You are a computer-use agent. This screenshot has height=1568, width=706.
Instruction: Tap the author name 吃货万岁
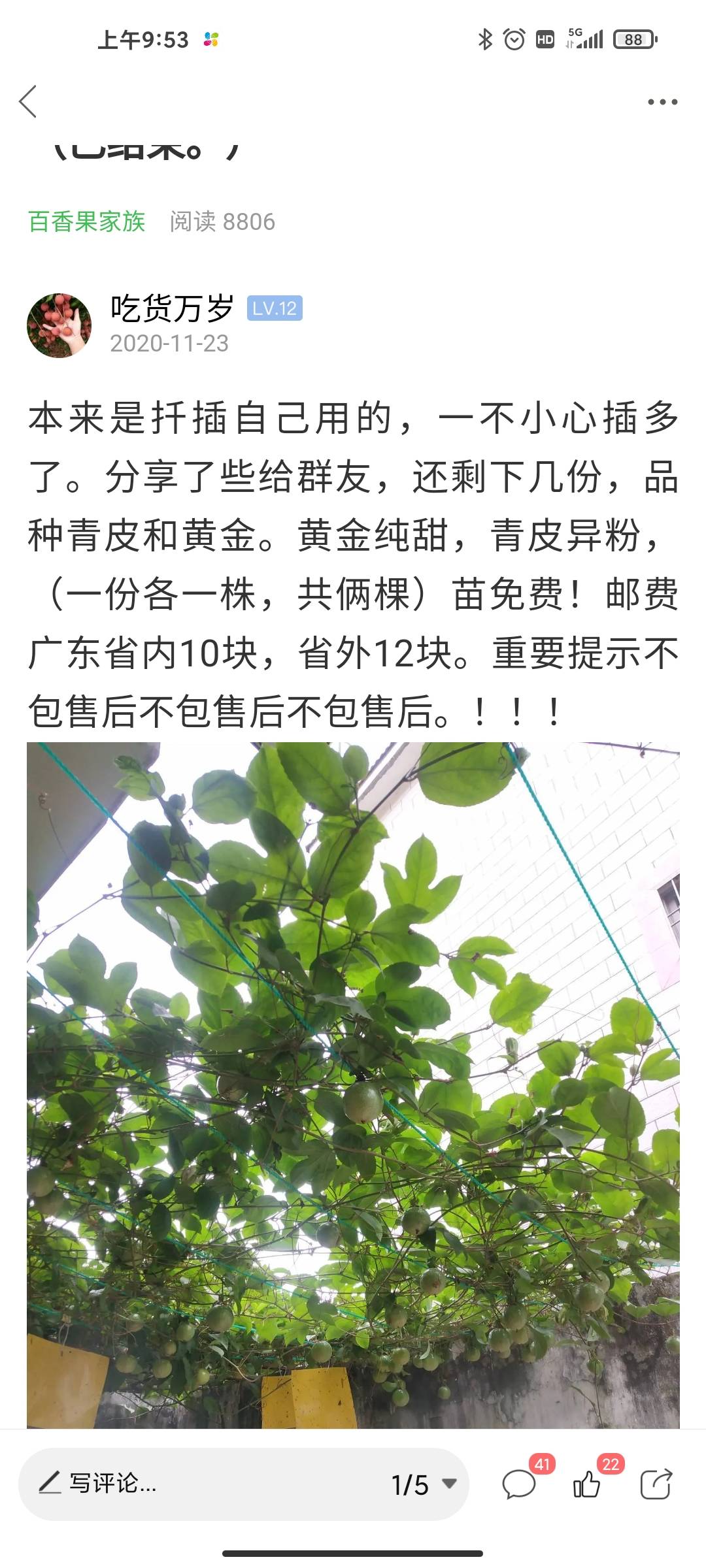(x=172, y=308)
